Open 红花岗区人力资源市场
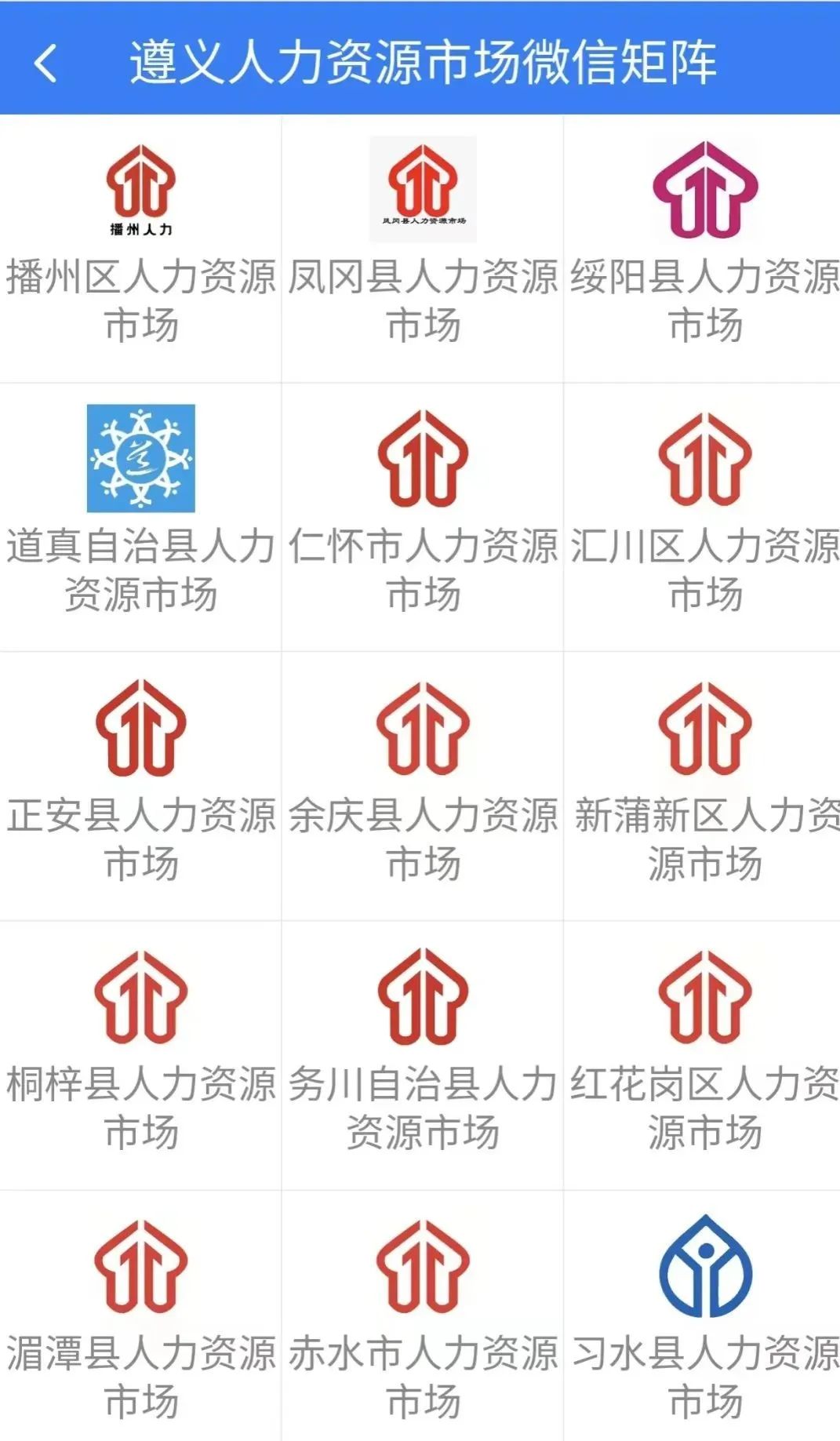840x1441 pixels. (703, 1056)
